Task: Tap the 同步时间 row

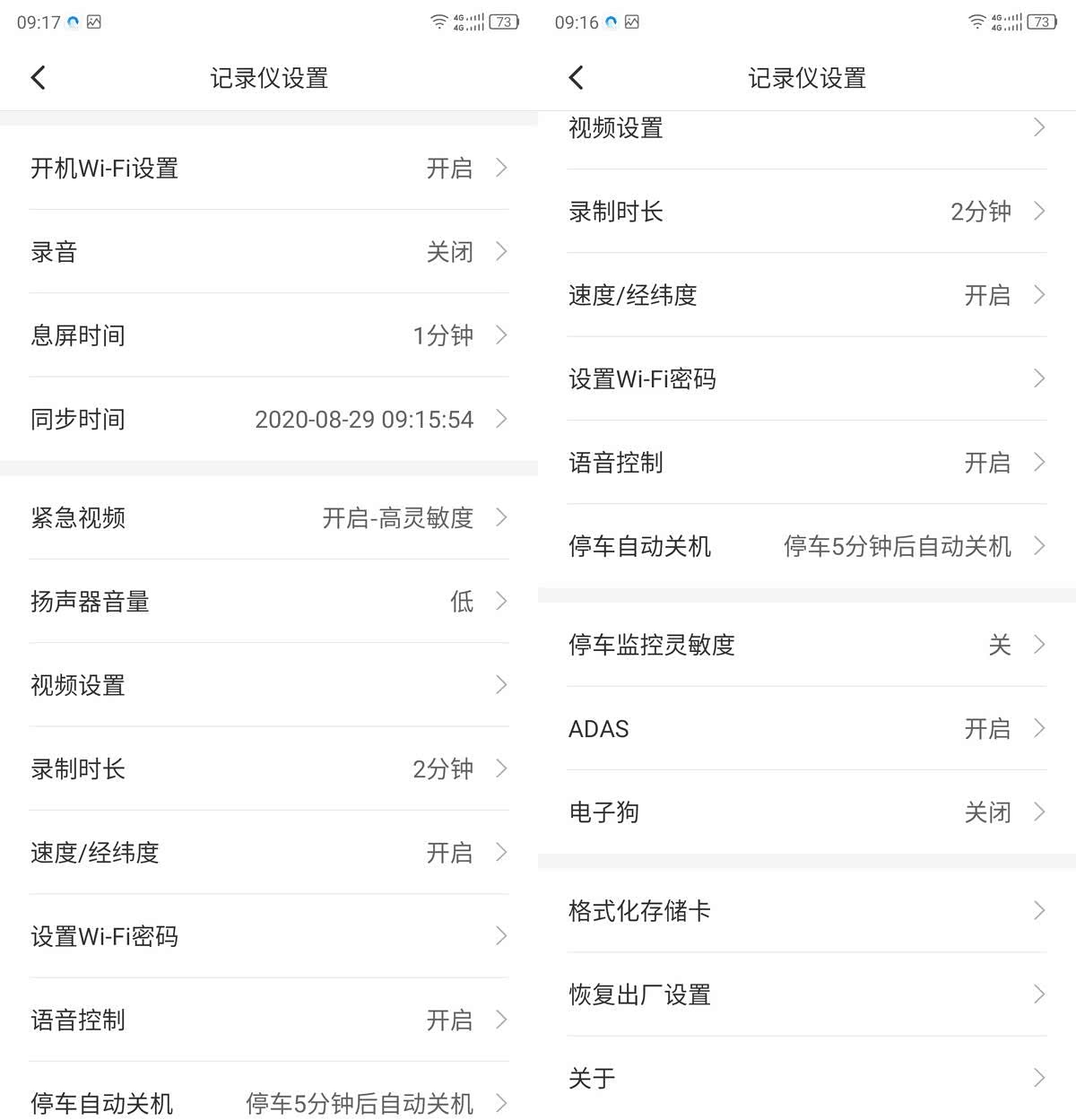Action: tap(269, 419)
